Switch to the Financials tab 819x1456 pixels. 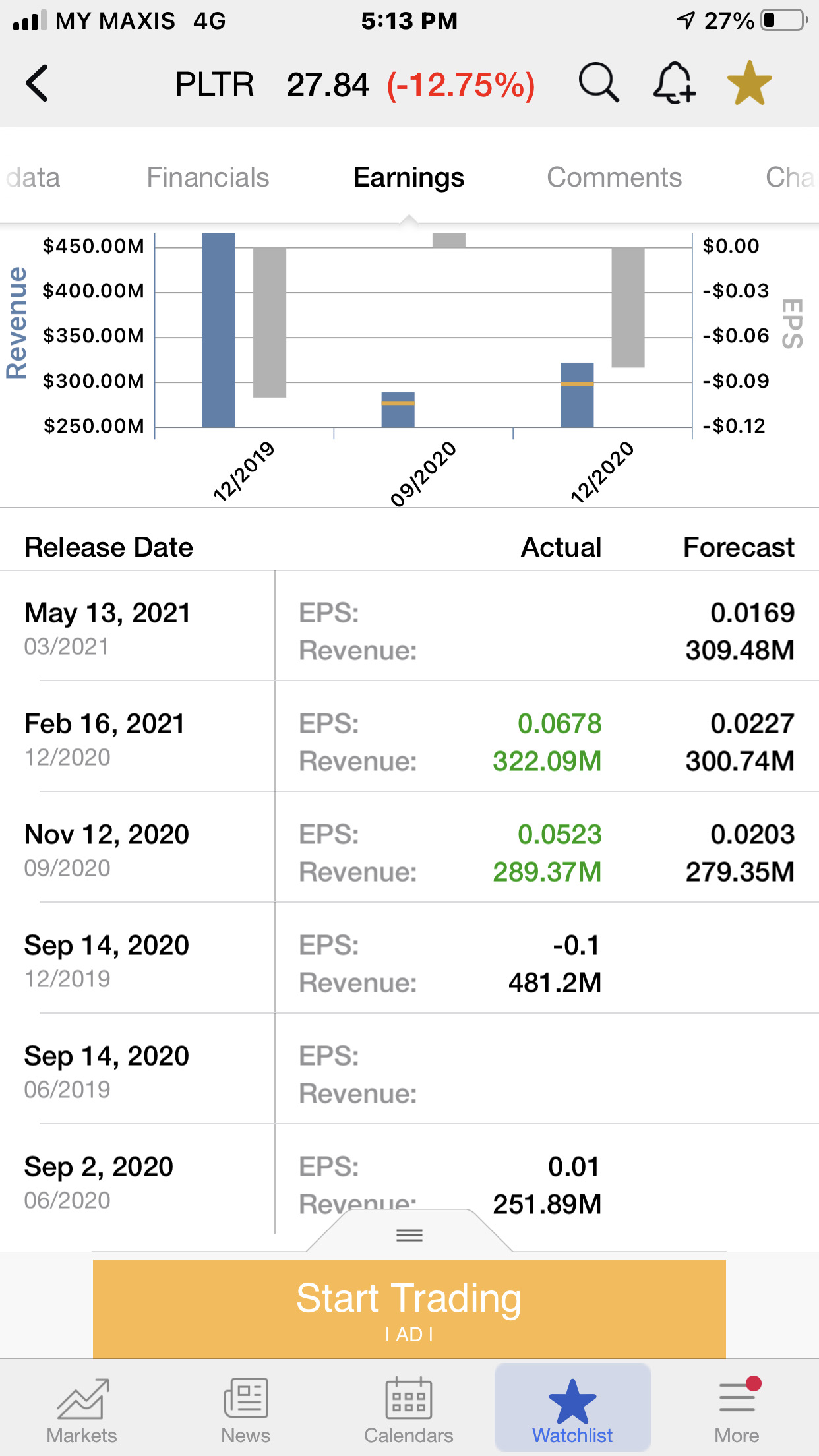click(x=208, y=177)
